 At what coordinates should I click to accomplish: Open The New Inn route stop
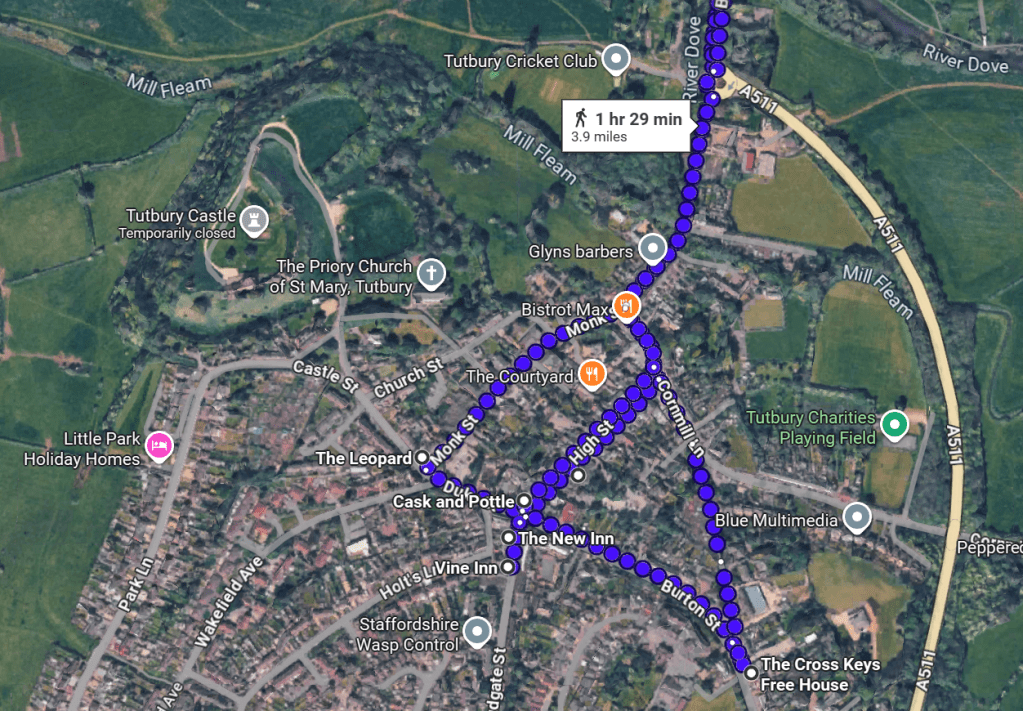508,538
